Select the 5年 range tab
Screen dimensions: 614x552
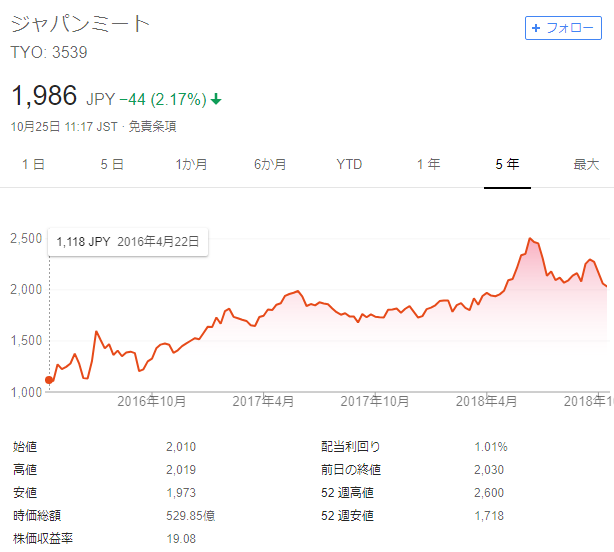[x=507, y=164]
